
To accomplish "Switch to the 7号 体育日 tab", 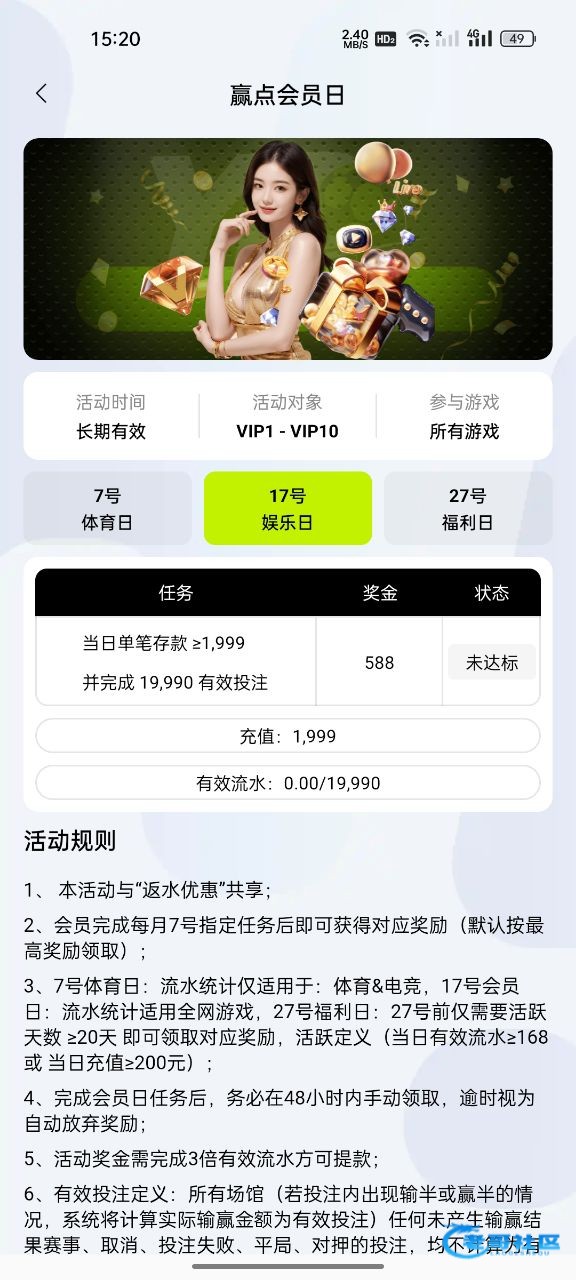I will tap(107, 508).
